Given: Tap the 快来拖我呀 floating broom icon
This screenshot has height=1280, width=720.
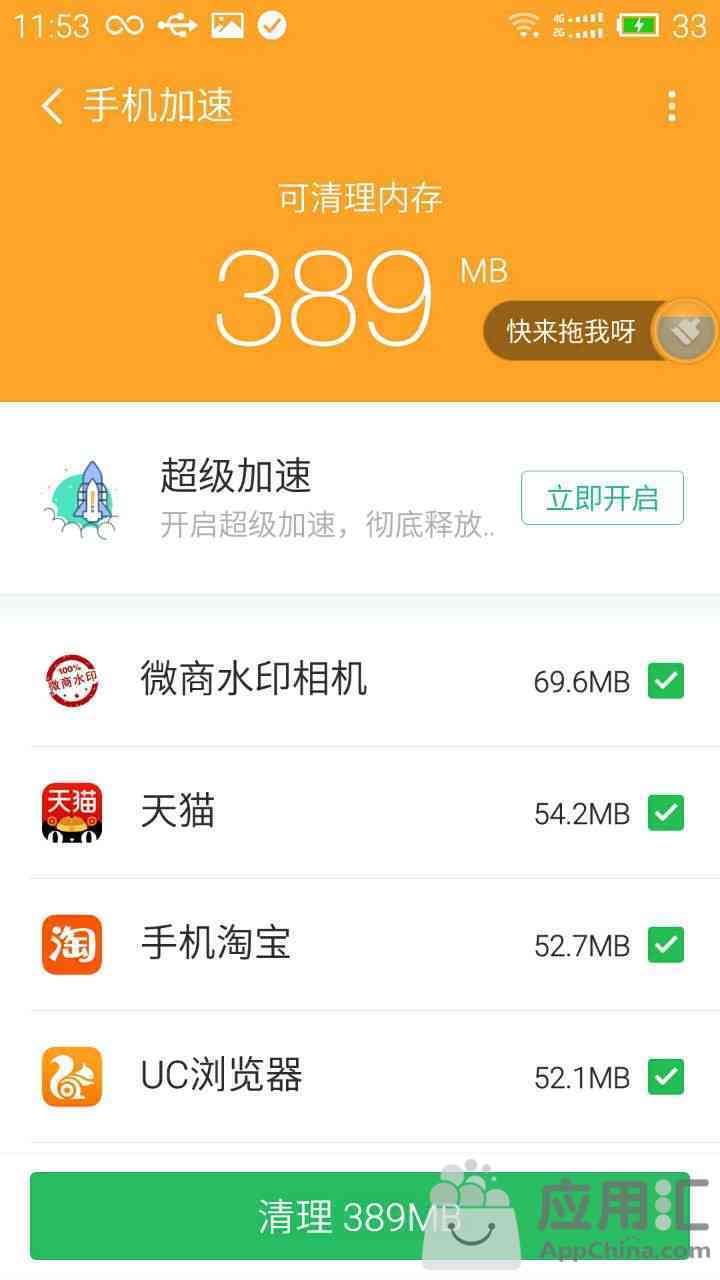Looking at the screenshot, I should (x=686, y=331).
